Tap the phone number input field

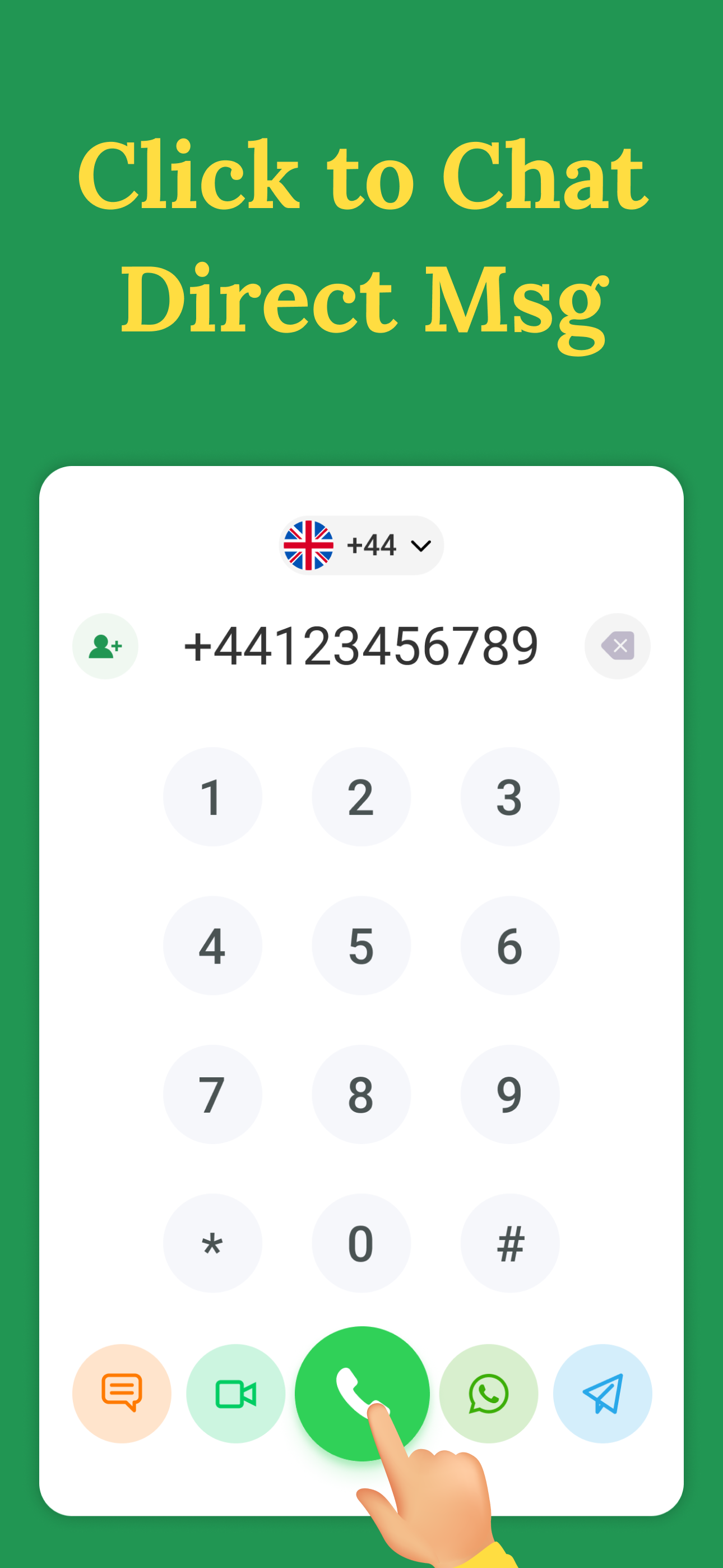click(x=361, y=646)
